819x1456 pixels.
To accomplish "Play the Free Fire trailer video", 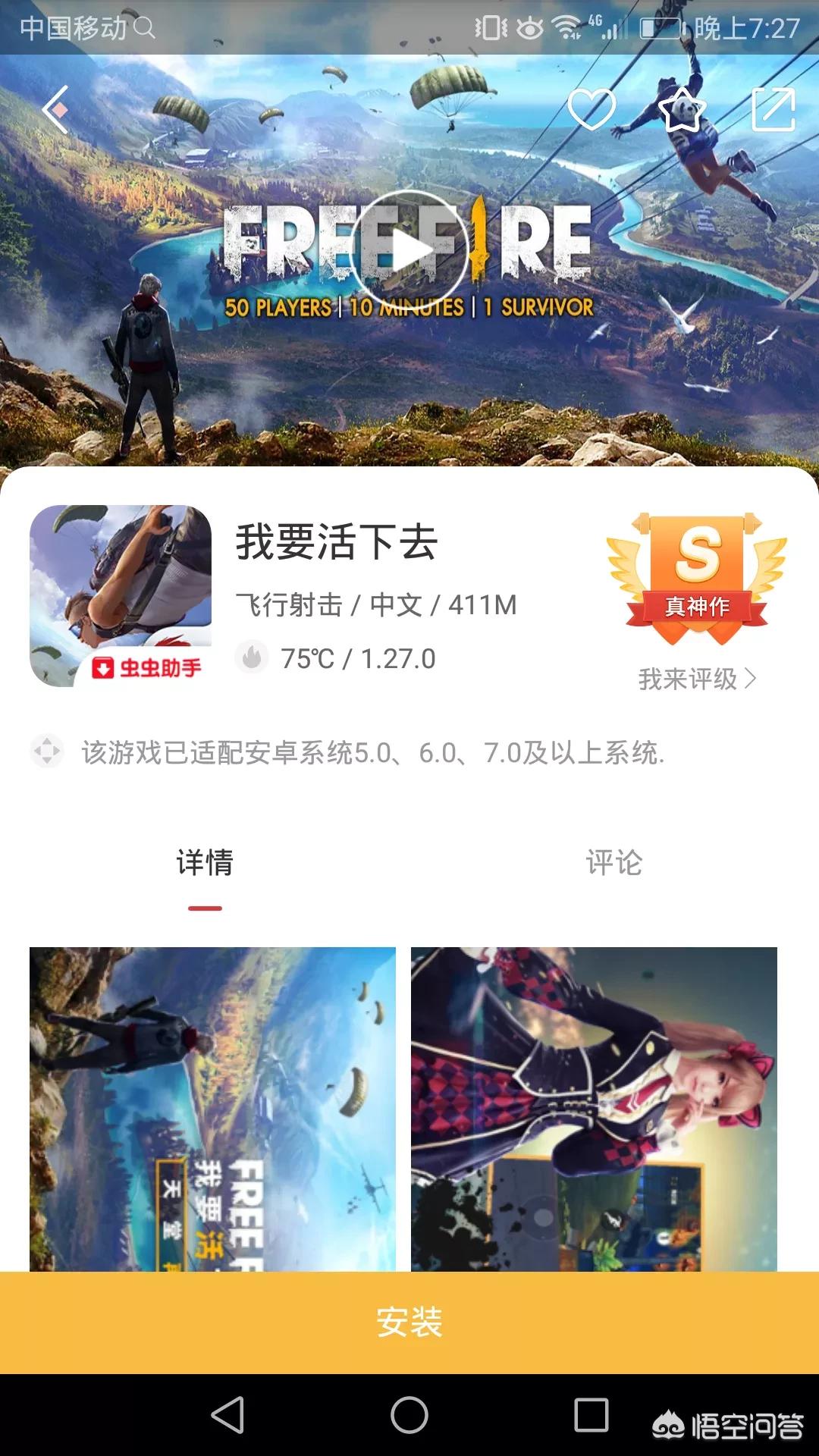I will [409, 250].
